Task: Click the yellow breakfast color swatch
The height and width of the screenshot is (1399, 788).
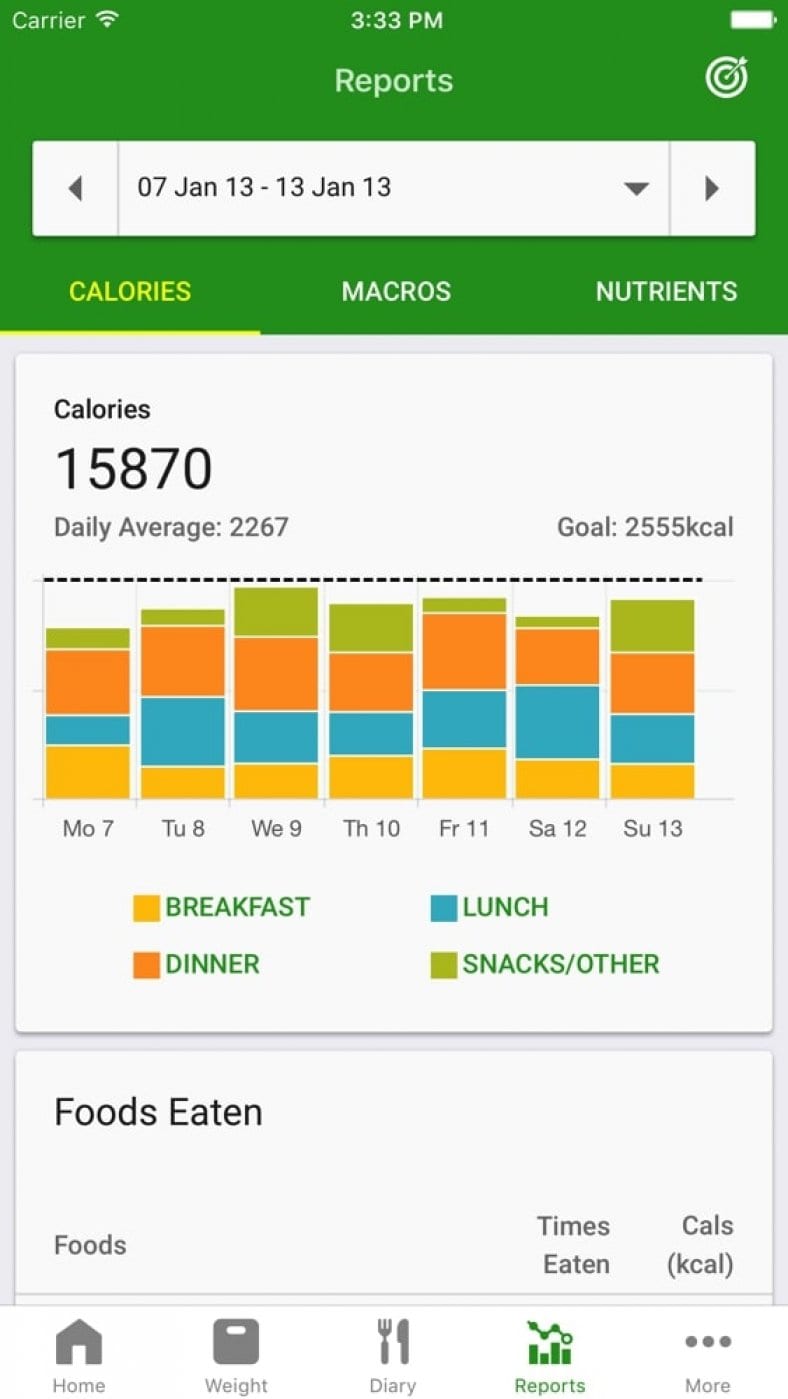Action: click(x=146, y=907)
